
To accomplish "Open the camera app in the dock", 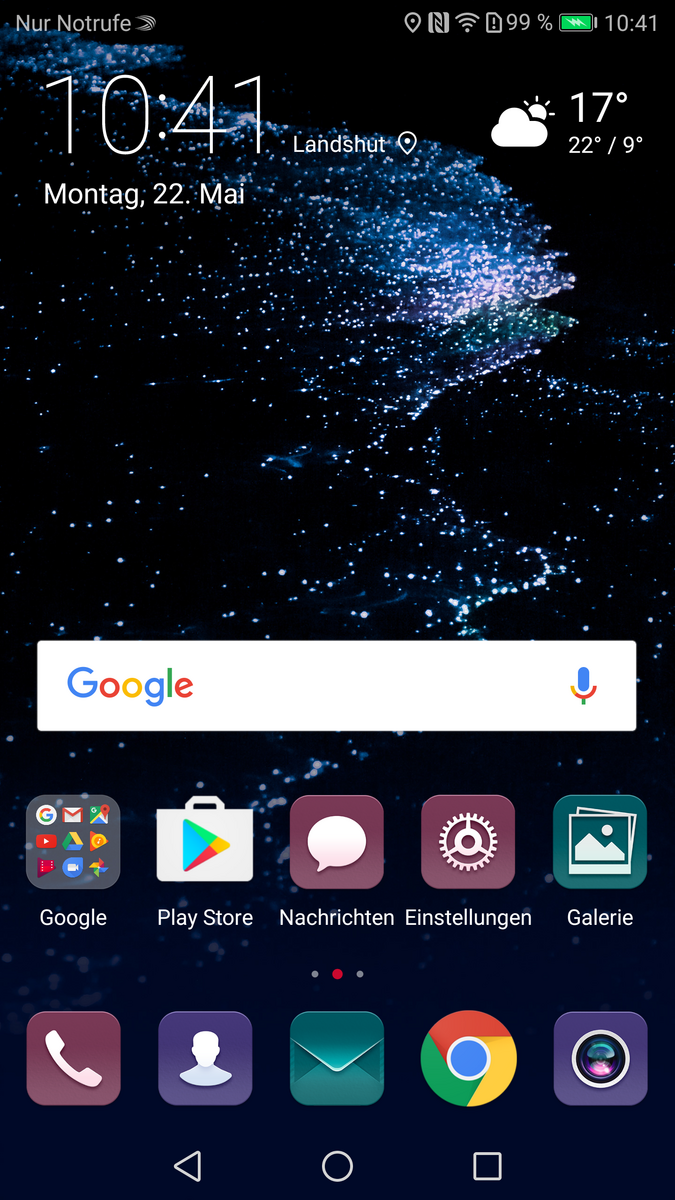I will [x=600, y=1058].
